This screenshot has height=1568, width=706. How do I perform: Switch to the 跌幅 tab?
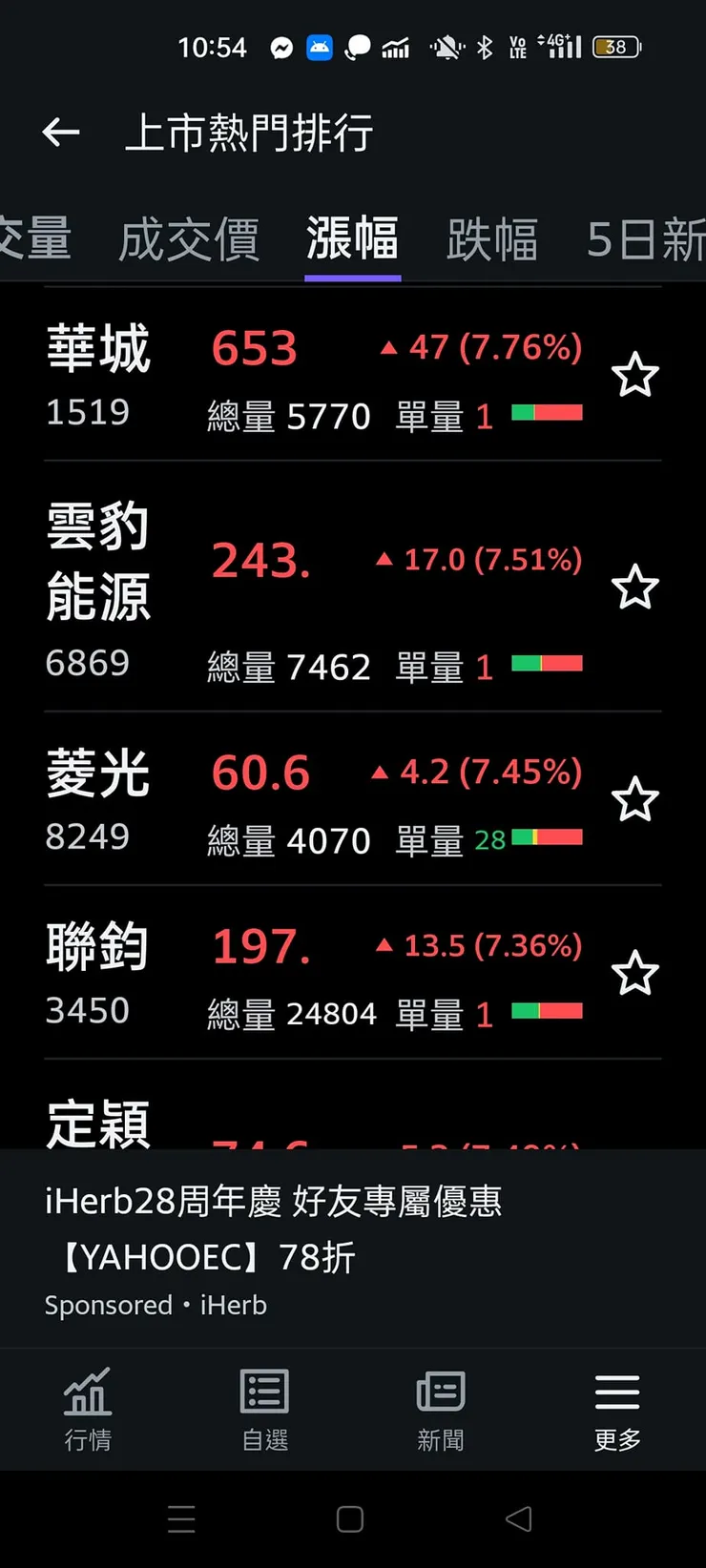click(x=492, y=239)
